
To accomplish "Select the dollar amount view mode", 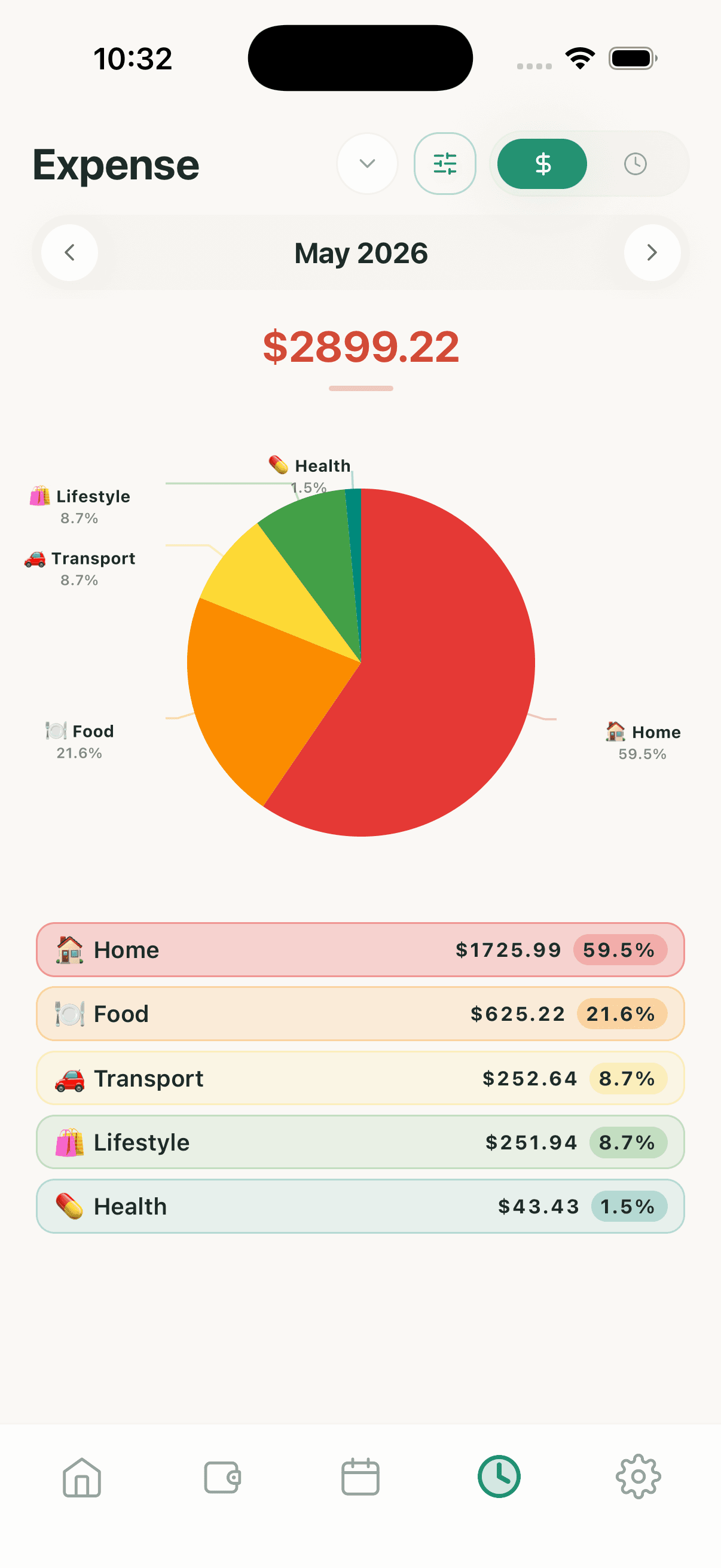I will click(x=542, y=163).
